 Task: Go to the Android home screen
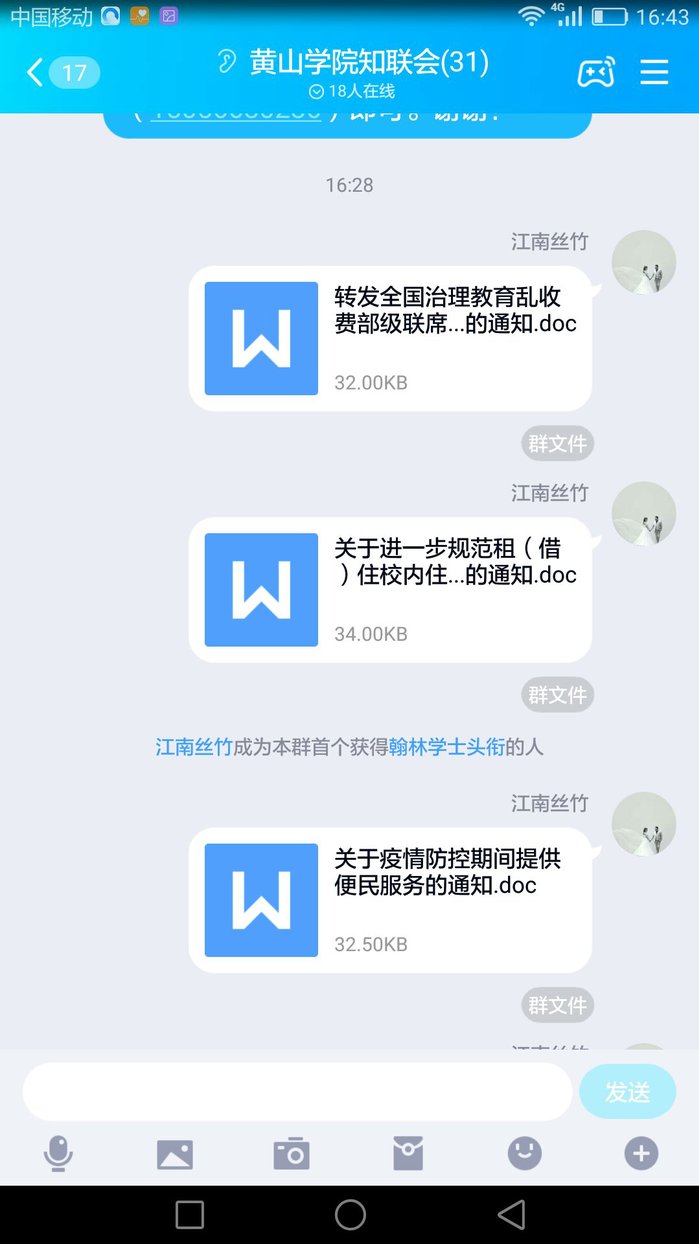350,1214
